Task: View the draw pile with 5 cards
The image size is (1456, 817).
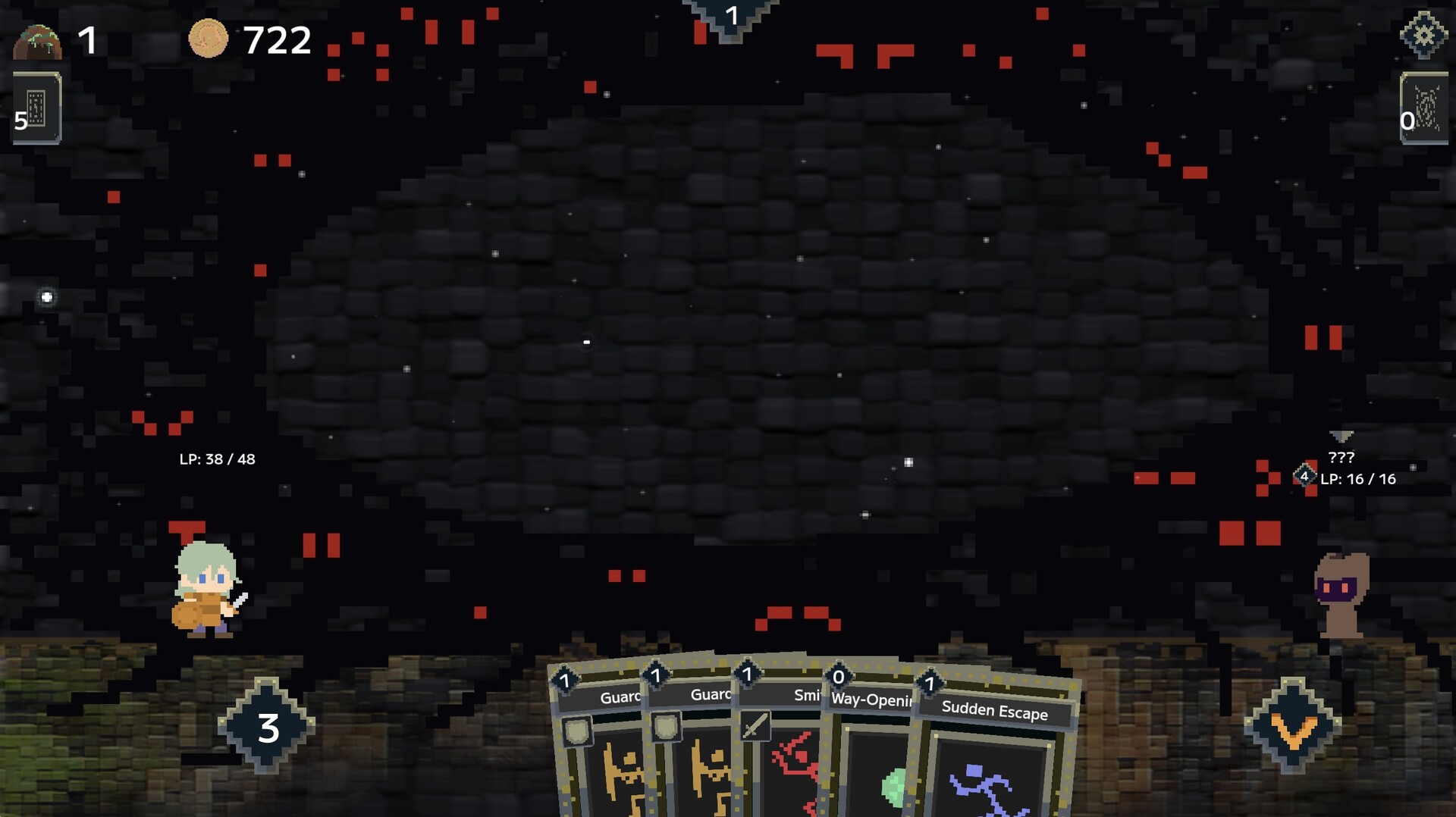Action: click(x=37, y=108)
